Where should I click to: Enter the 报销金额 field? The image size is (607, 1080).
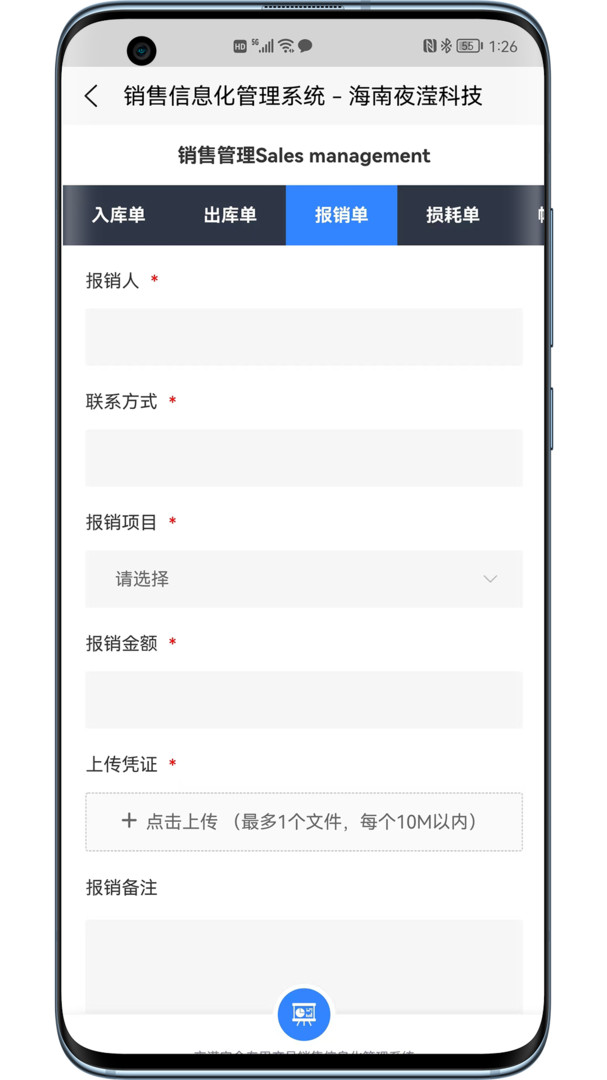click(x=303, y=700)
